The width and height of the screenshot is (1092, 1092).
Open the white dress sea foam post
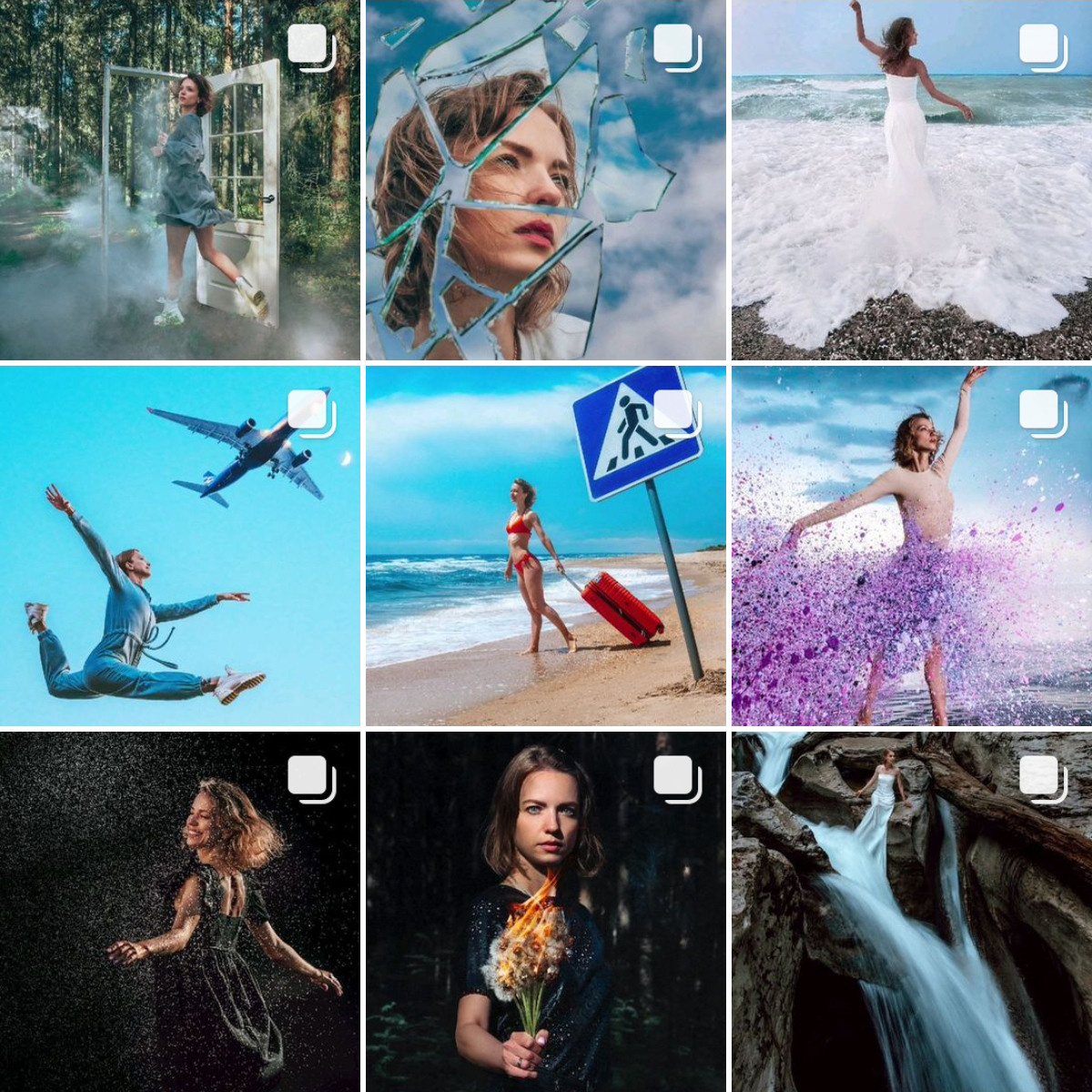912,180
